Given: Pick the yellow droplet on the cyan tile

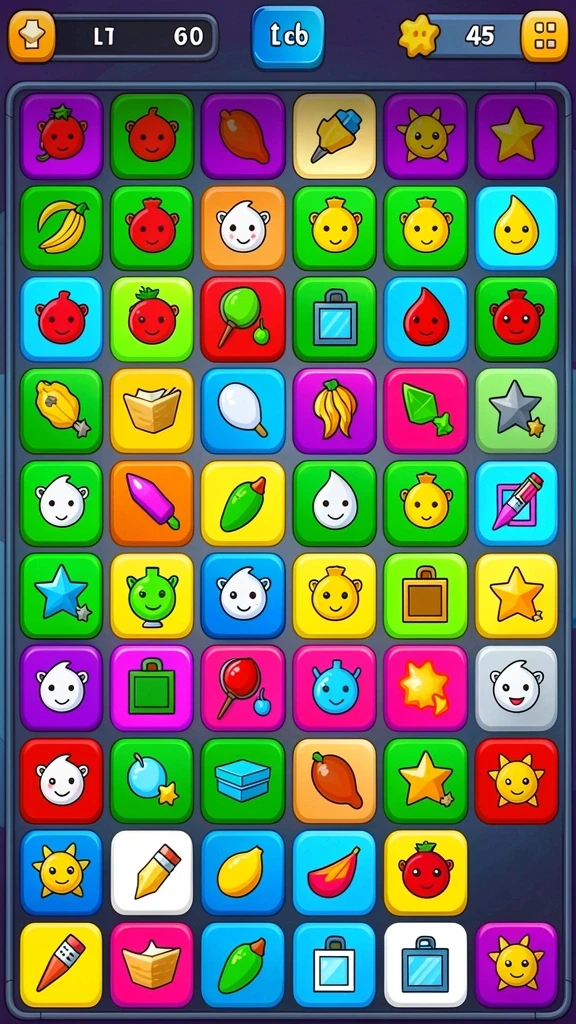Looking at the screenshot, I should click(x=517, y=228).
